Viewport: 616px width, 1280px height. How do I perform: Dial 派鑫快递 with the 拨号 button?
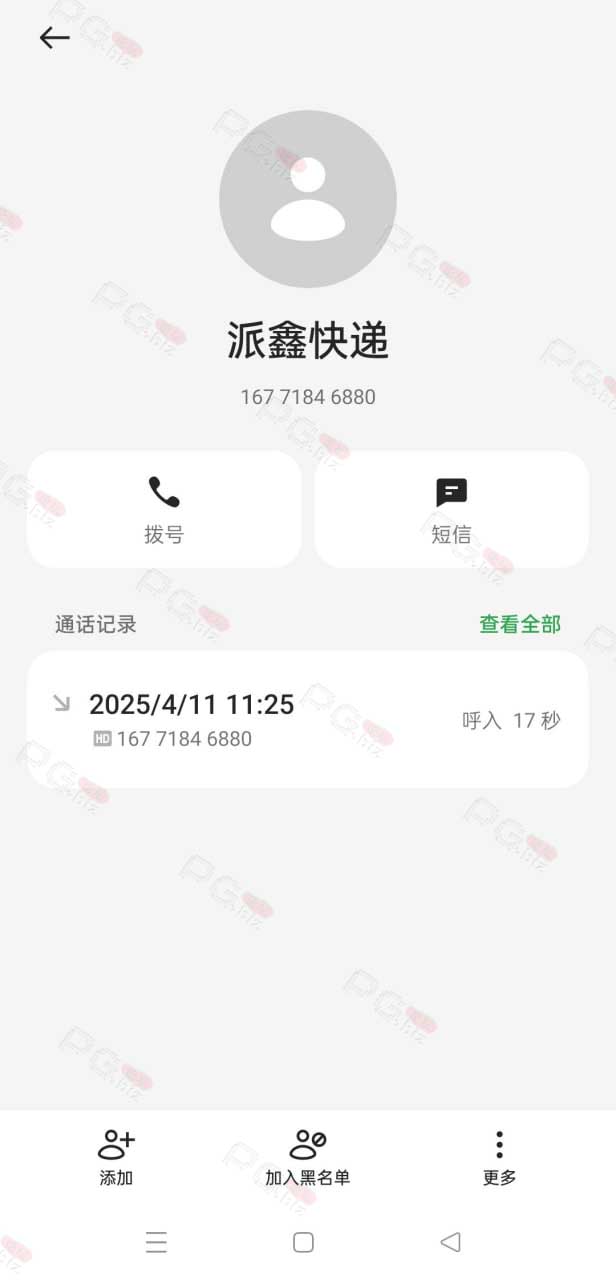pos(164,510)
